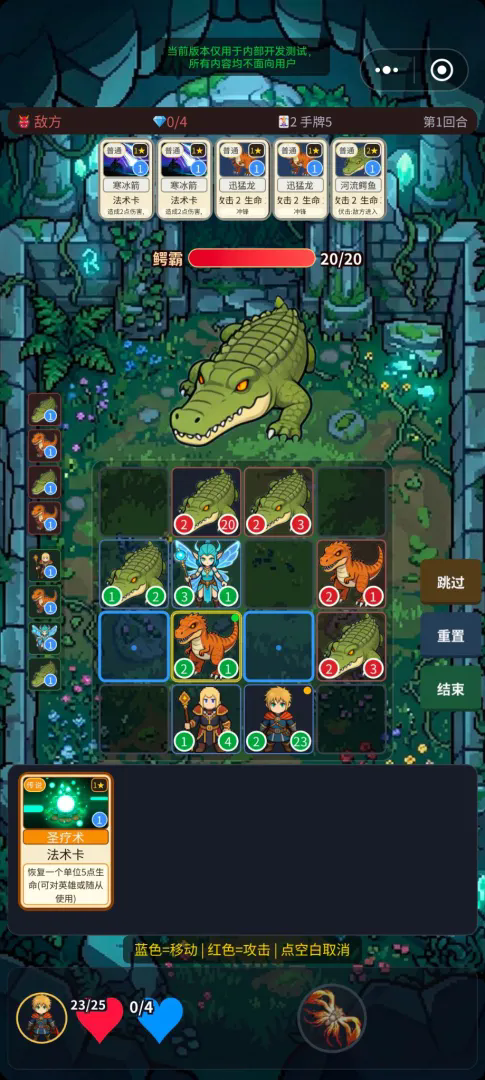This screenshot has width=485, height=1080.
Task: Select the hero unit with 23 health
Action: (278, 718)
